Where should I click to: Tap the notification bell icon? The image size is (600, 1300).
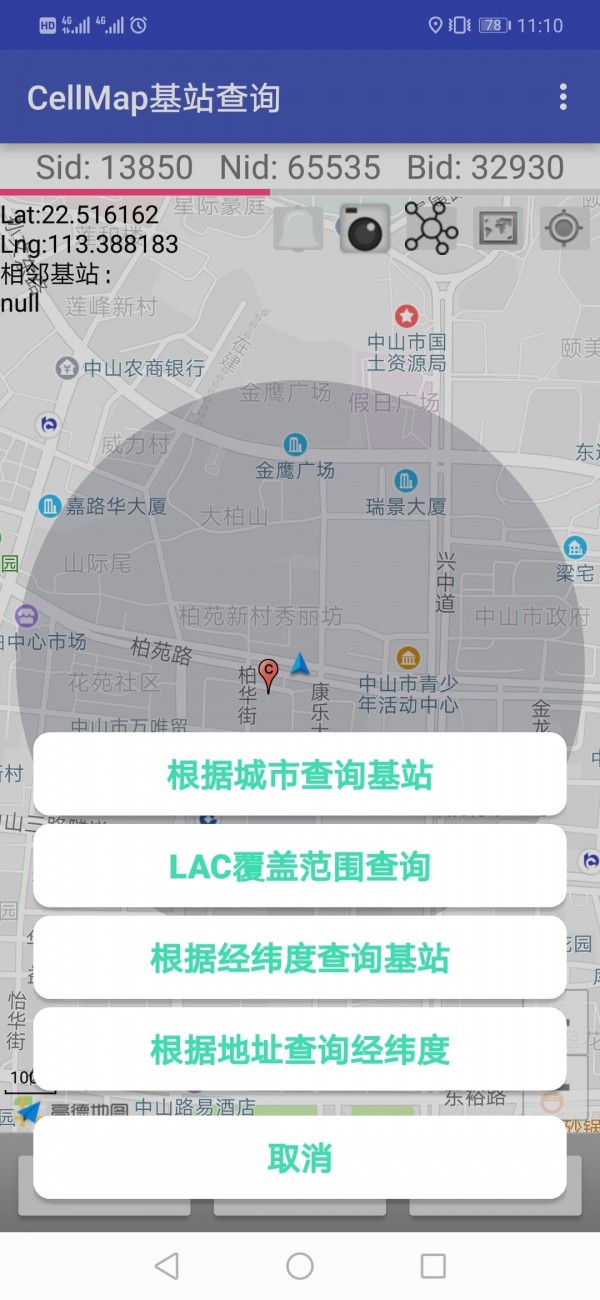[298, 229]
